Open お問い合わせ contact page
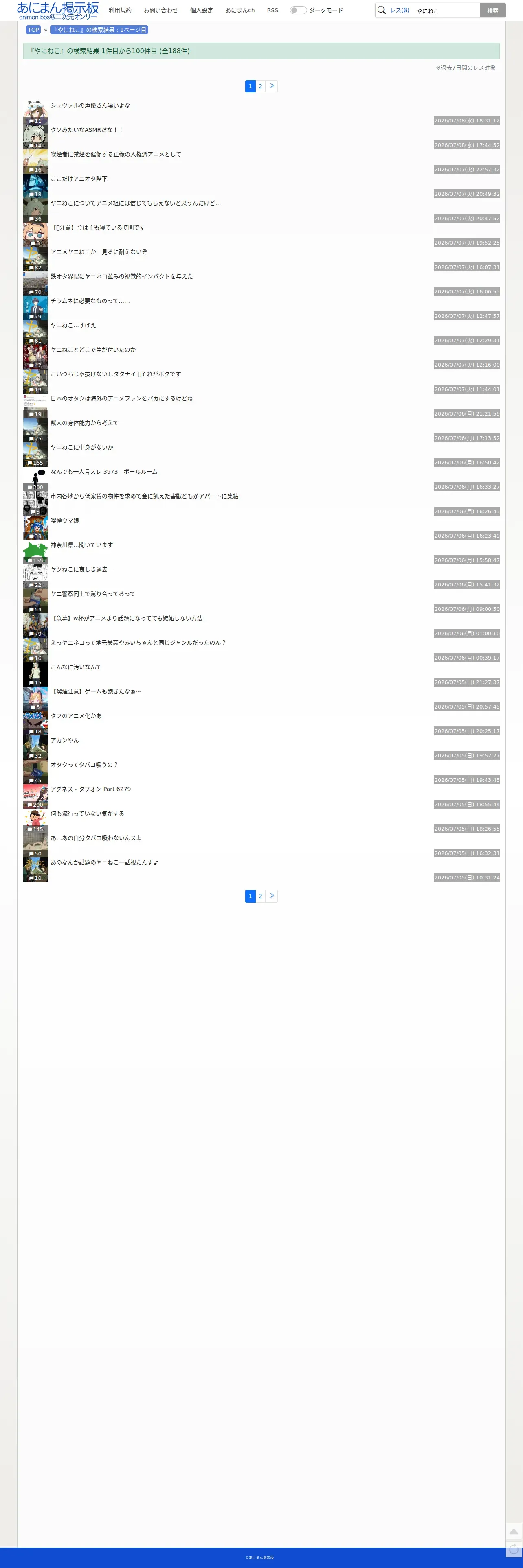523x1568 pixels. 161,10
